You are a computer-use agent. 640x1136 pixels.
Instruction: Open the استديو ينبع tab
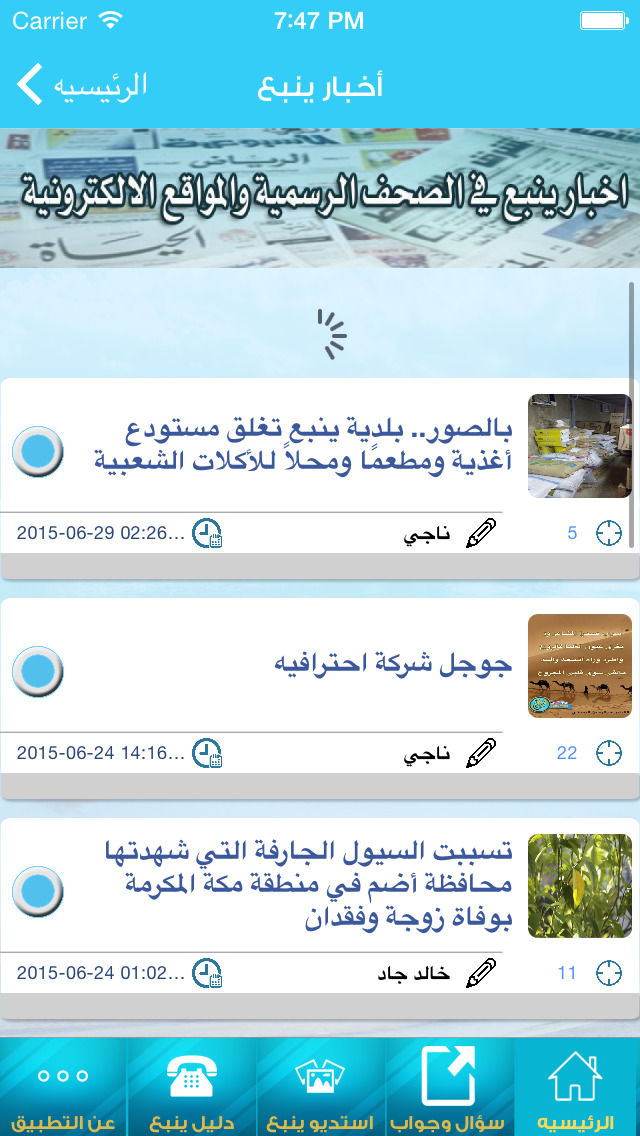click(x=320, y=1087)
